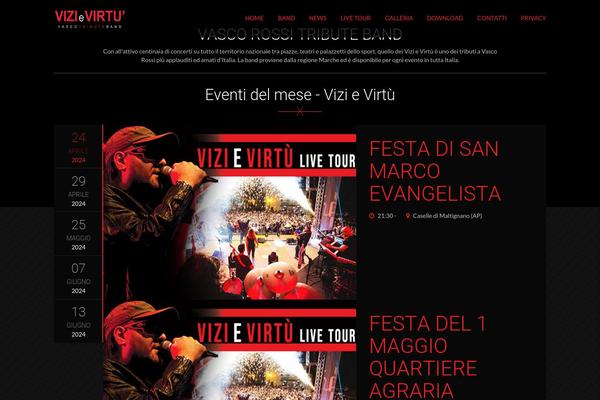Go to the Band page

click(286, 18)
